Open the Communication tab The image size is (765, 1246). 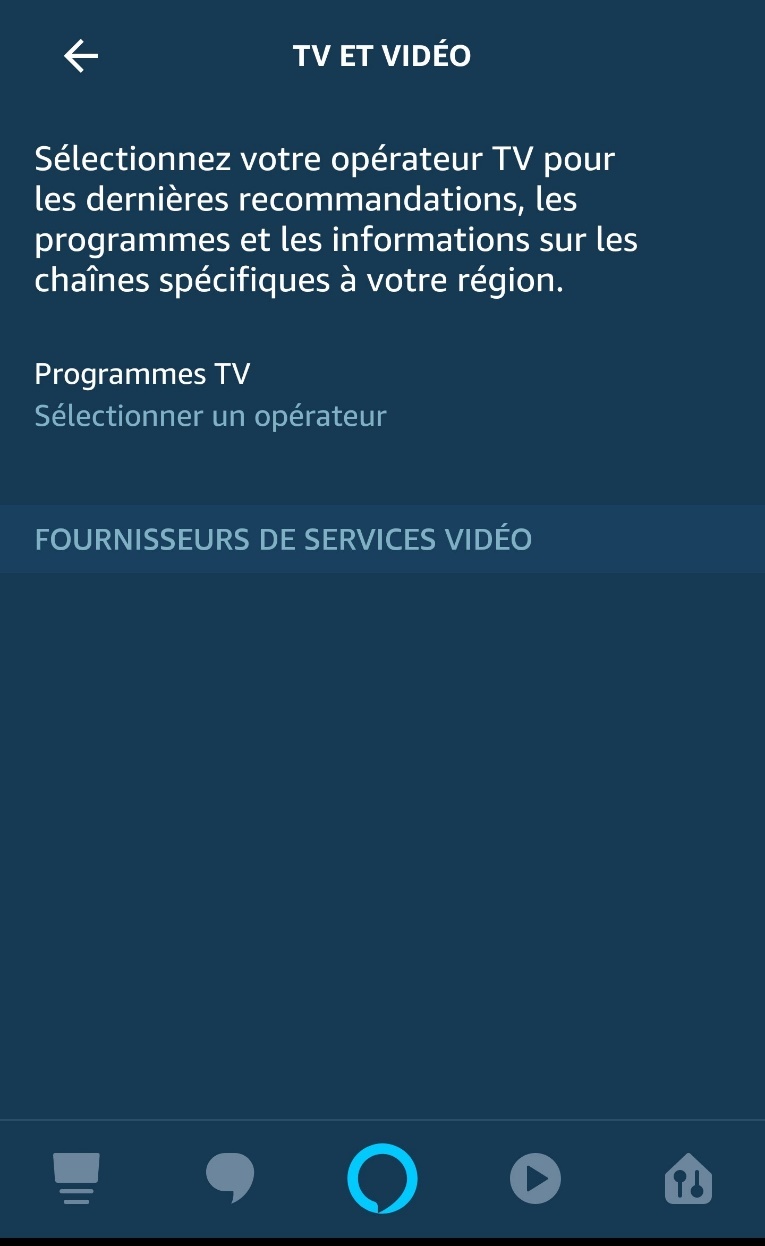[x=230, y=1178]
